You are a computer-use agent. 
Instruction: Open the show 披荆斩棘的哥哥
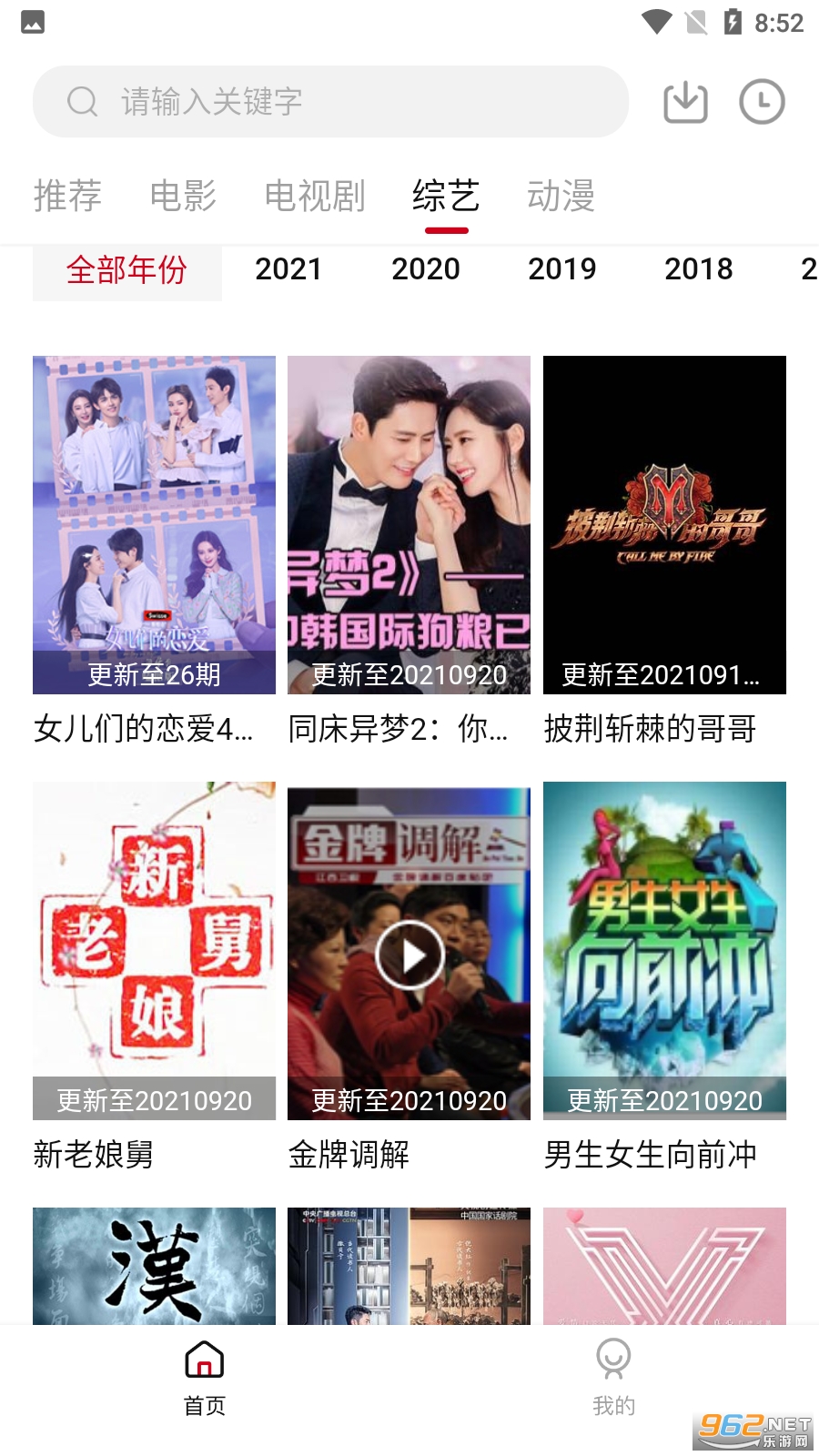coord(664,525)
